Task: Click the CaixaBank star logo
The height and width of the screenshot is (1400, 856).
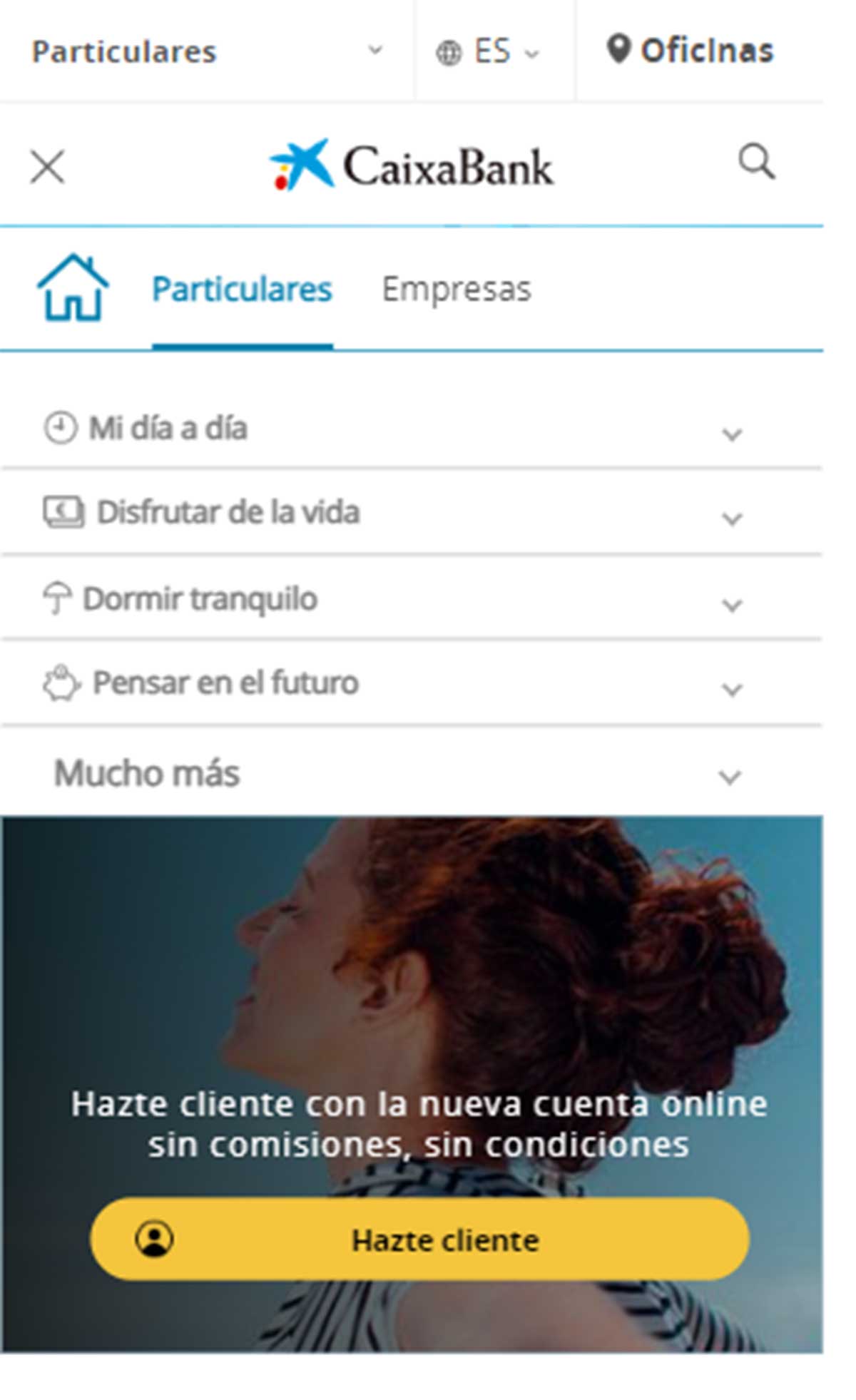Action: click(x=300, y=165)
